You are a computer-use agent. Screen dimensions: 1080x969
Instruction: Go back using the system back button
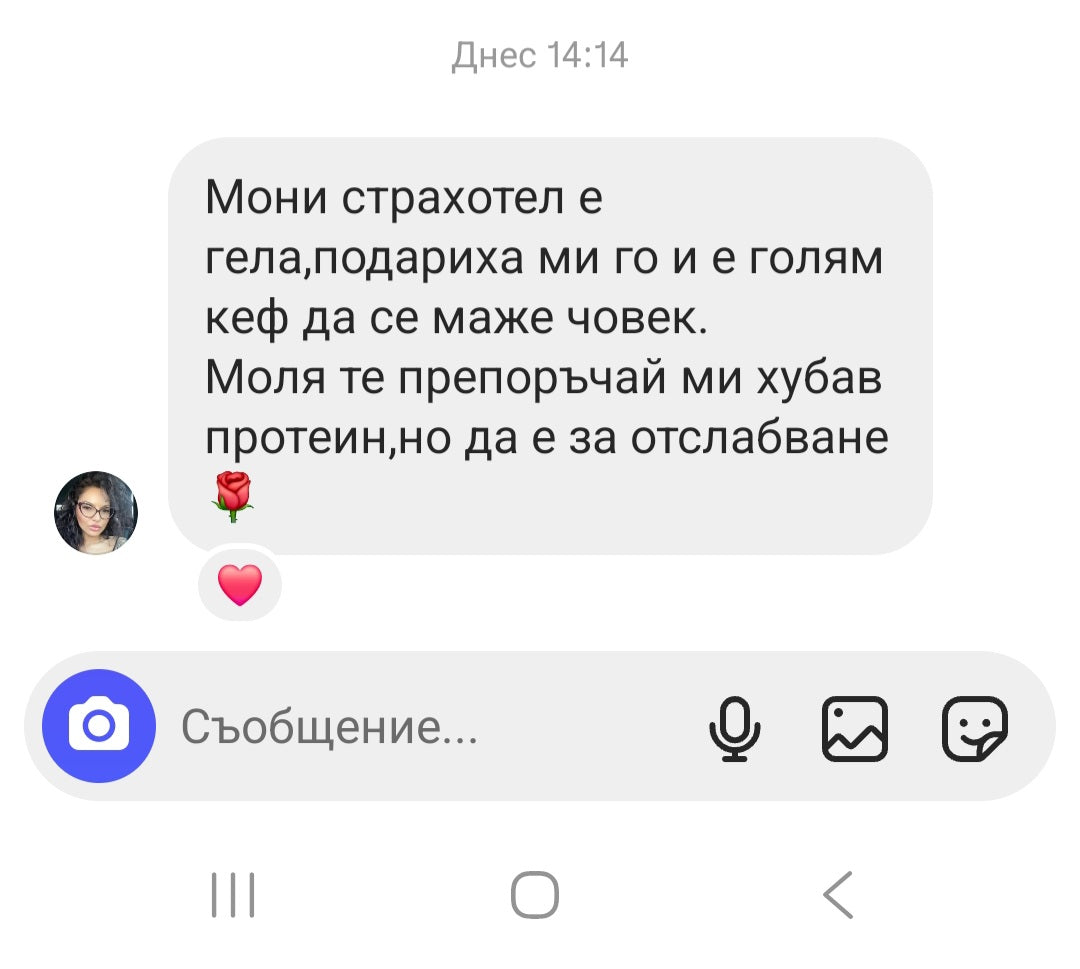click(x=838, y=894)
